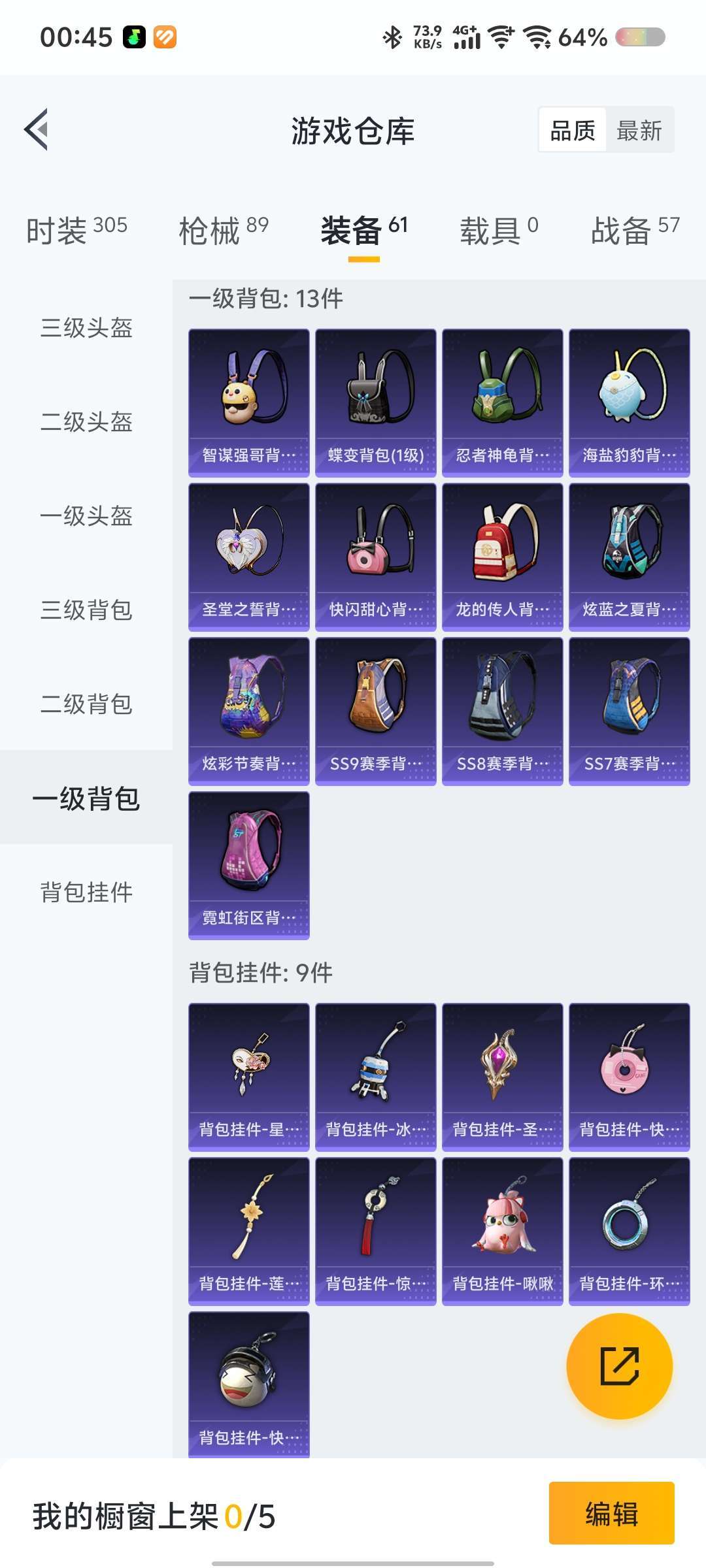This screenshot has width=706, height=1568.
Task: Select the SS9赛季 backpack
Action: click(376, 711)
